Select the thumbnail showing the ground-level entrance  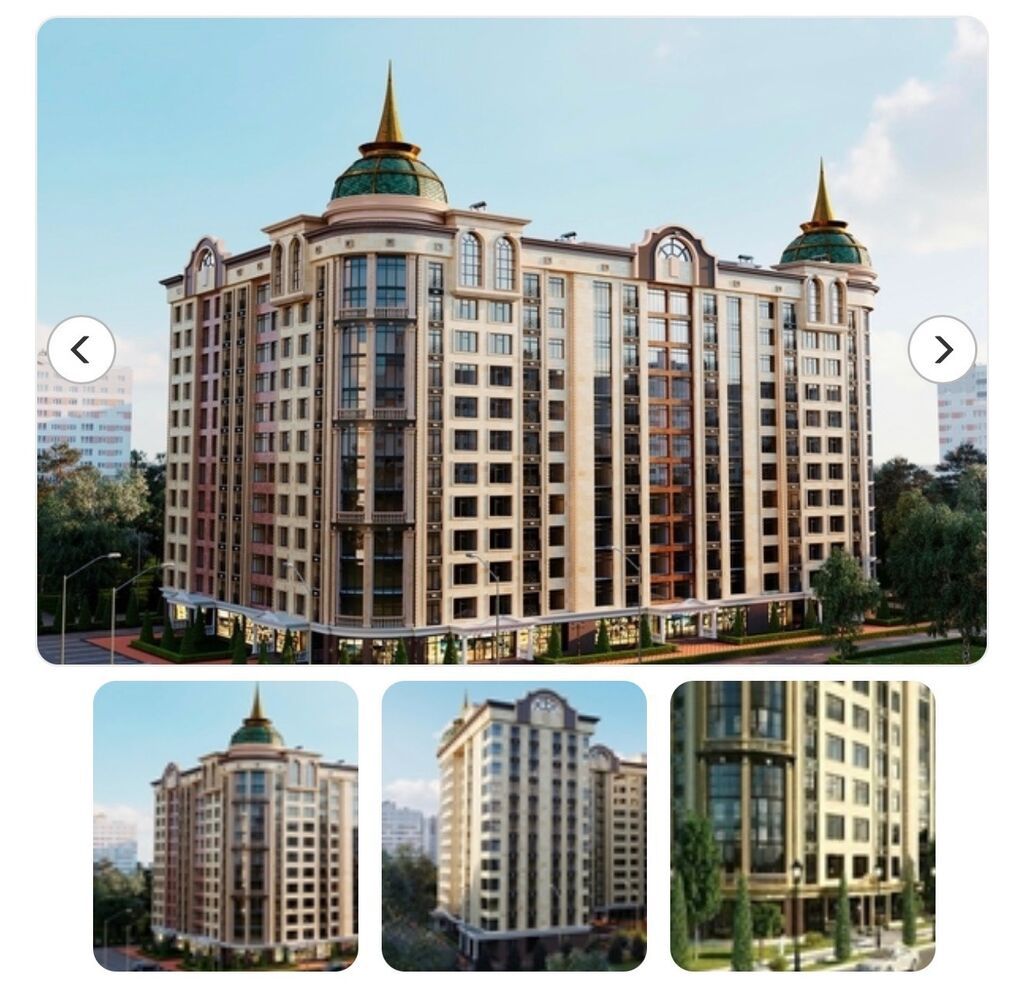click(802, 826)
